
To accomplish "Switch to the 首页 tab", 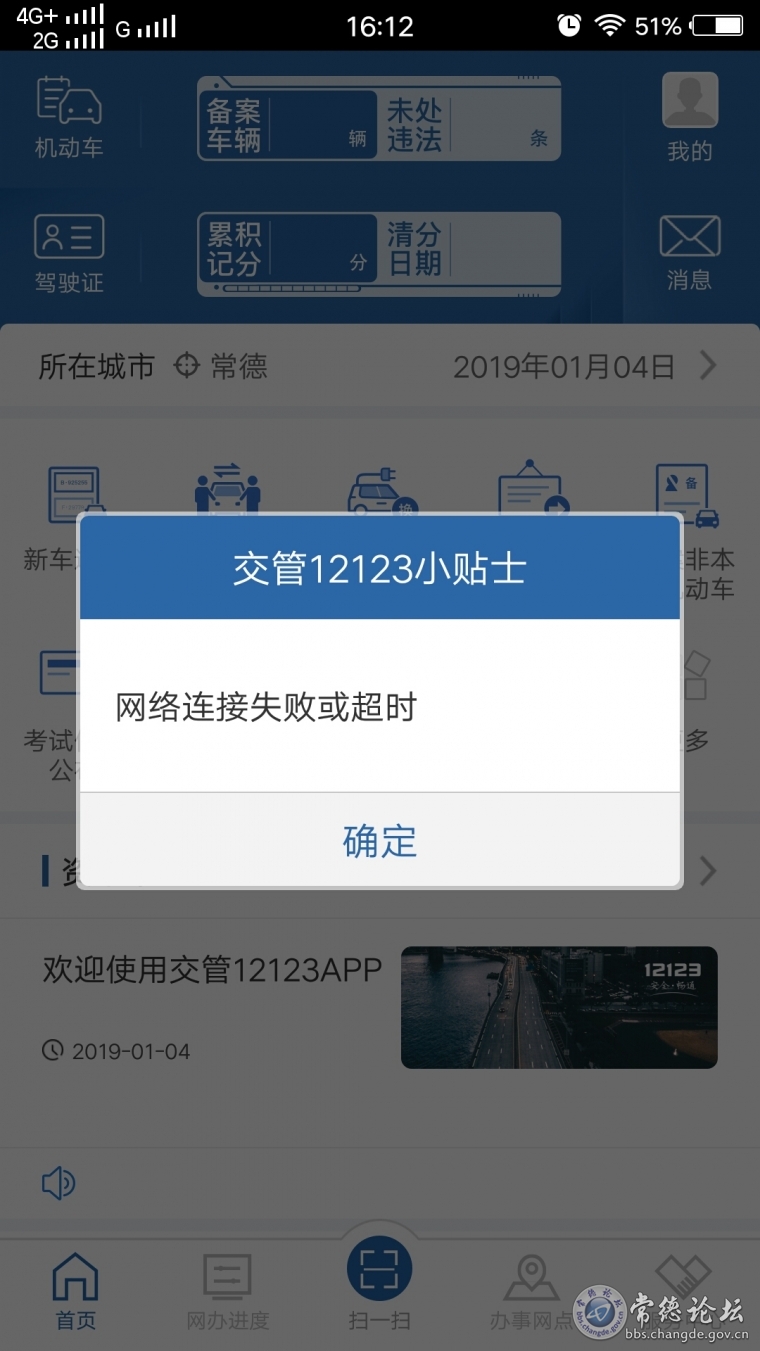I will click(76, 1291).
